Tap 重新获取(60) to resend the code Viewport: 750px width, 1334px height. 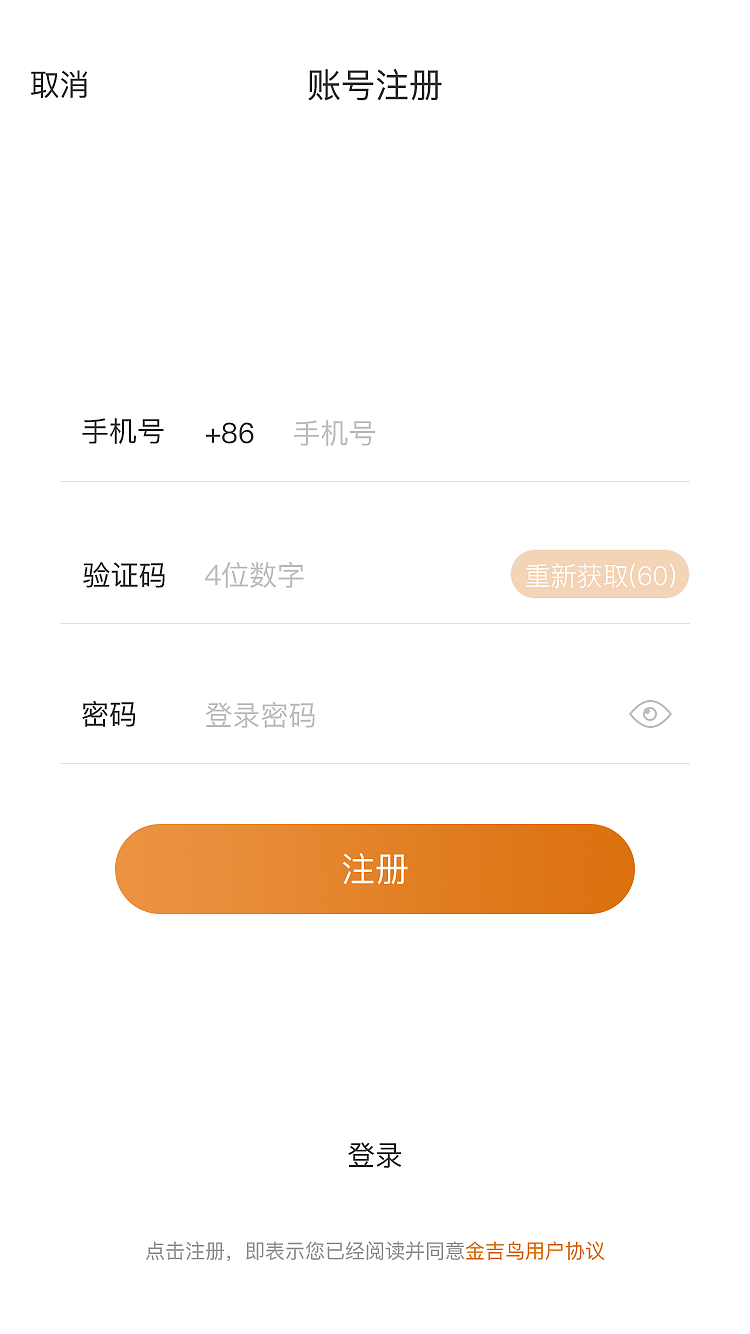[599, 574]
